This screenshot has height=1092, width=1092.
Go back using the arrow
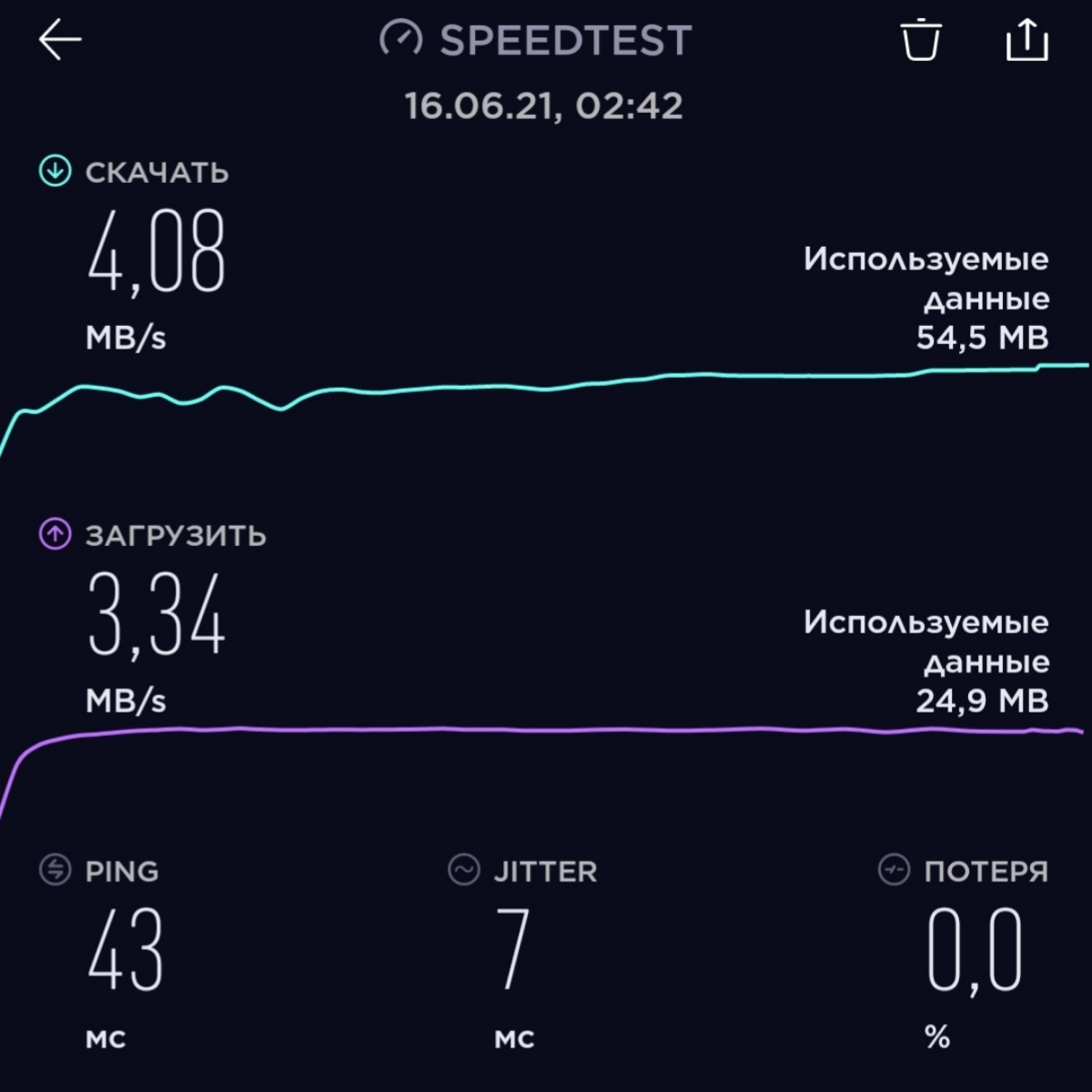tap(60, 41)
